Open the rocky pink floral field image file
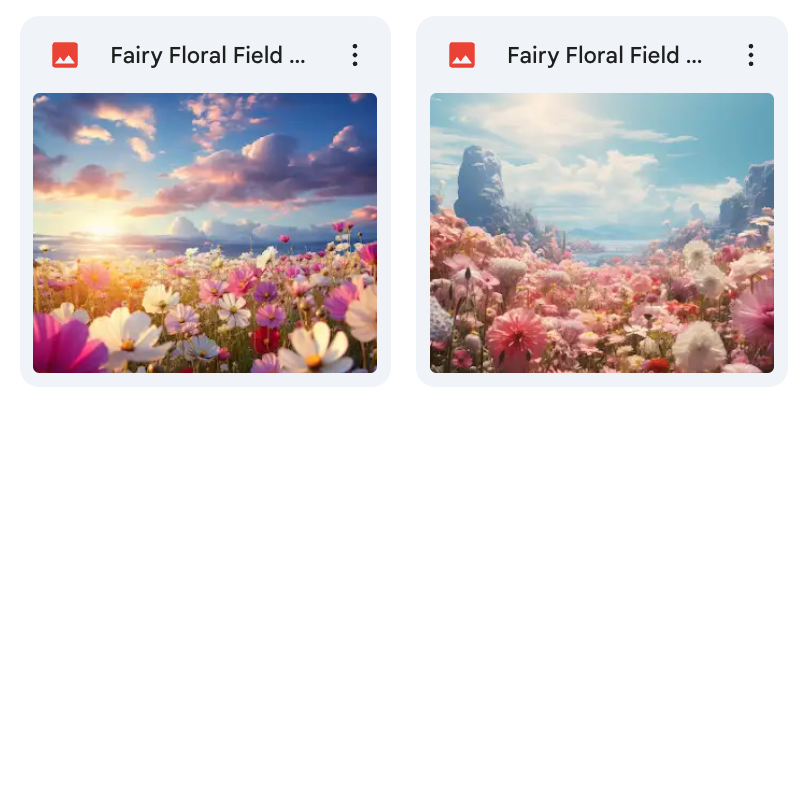This screenshot has height=790, width=804. point(601,233)
